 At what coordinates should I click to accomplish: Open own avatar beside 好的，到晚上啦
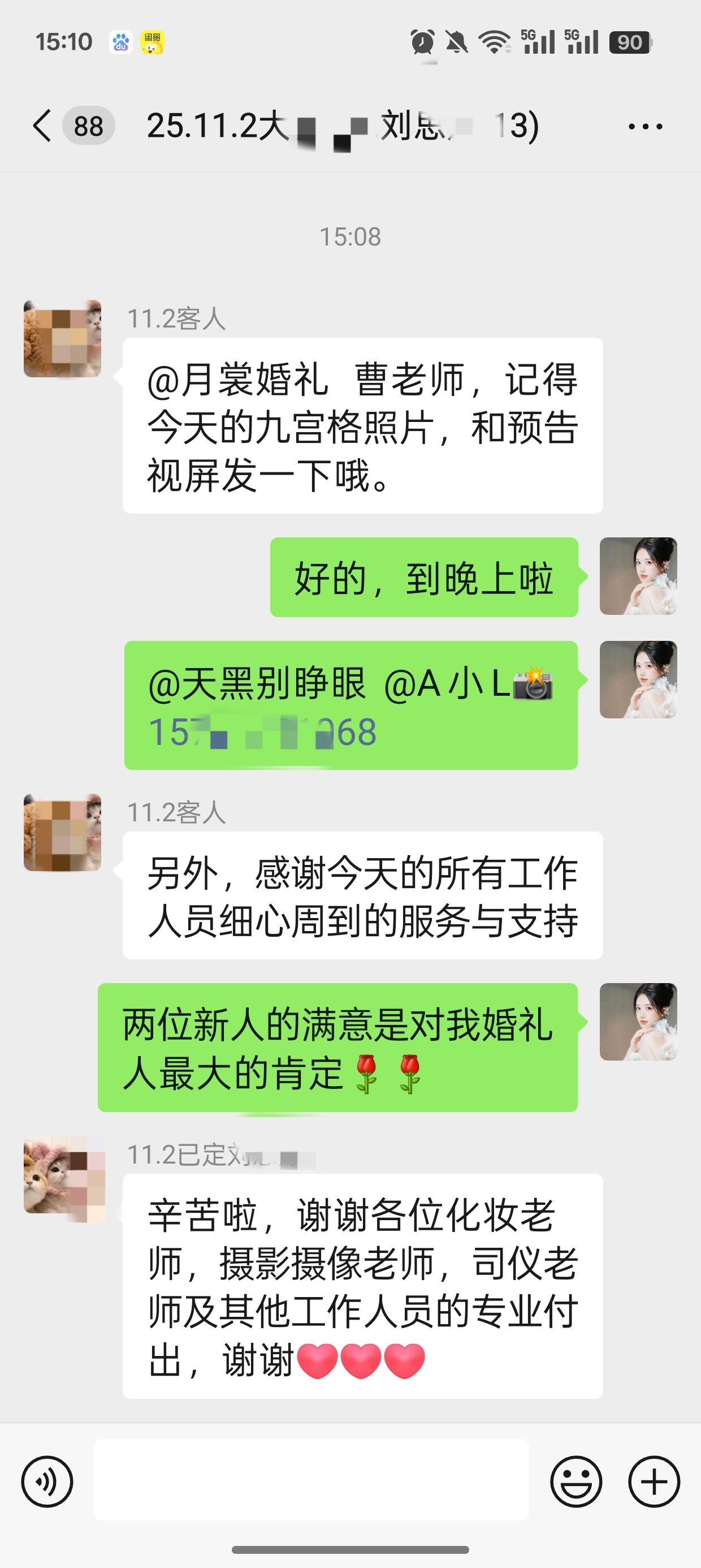click(x=638, y=576)
